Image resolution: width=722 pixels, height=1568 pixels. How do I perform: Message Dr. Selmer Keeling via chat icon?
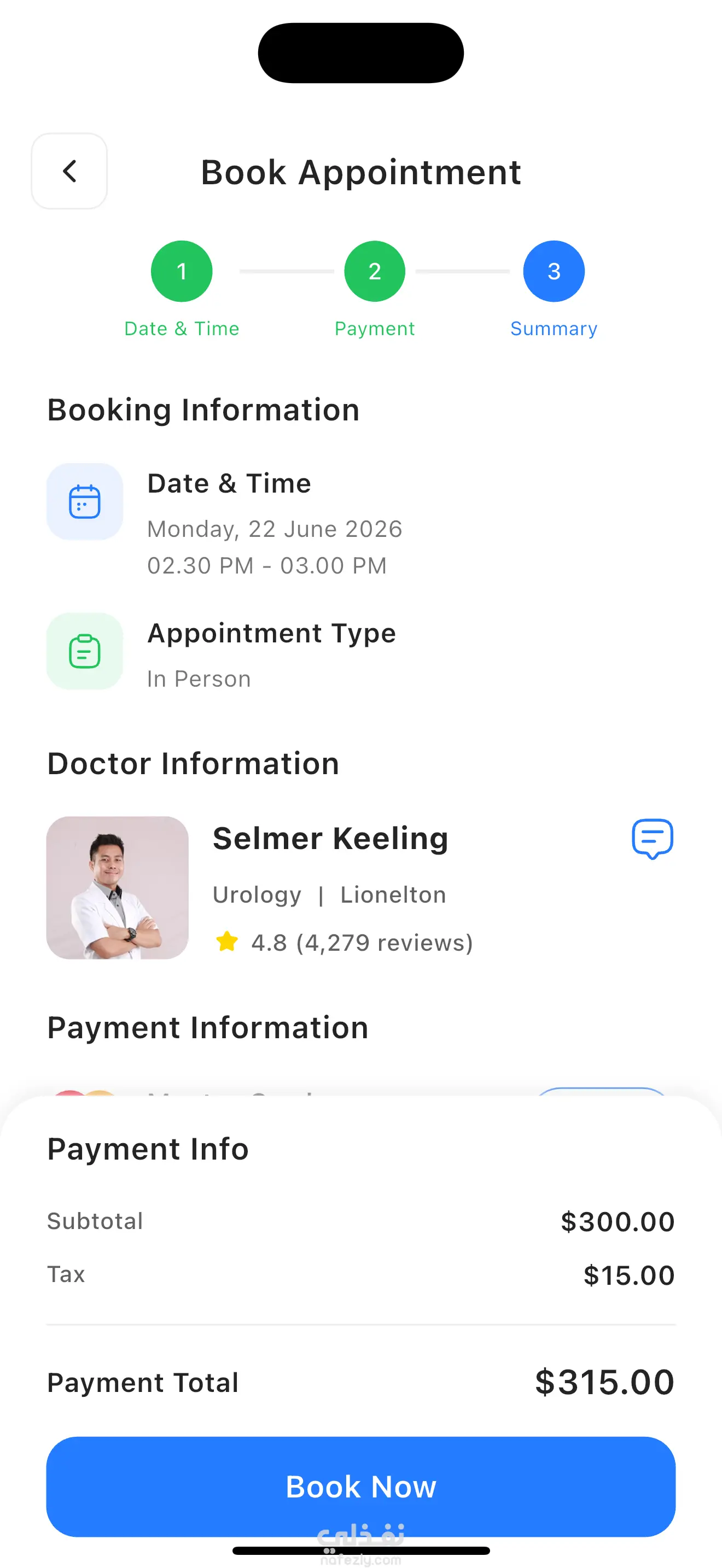click(652, 839)
